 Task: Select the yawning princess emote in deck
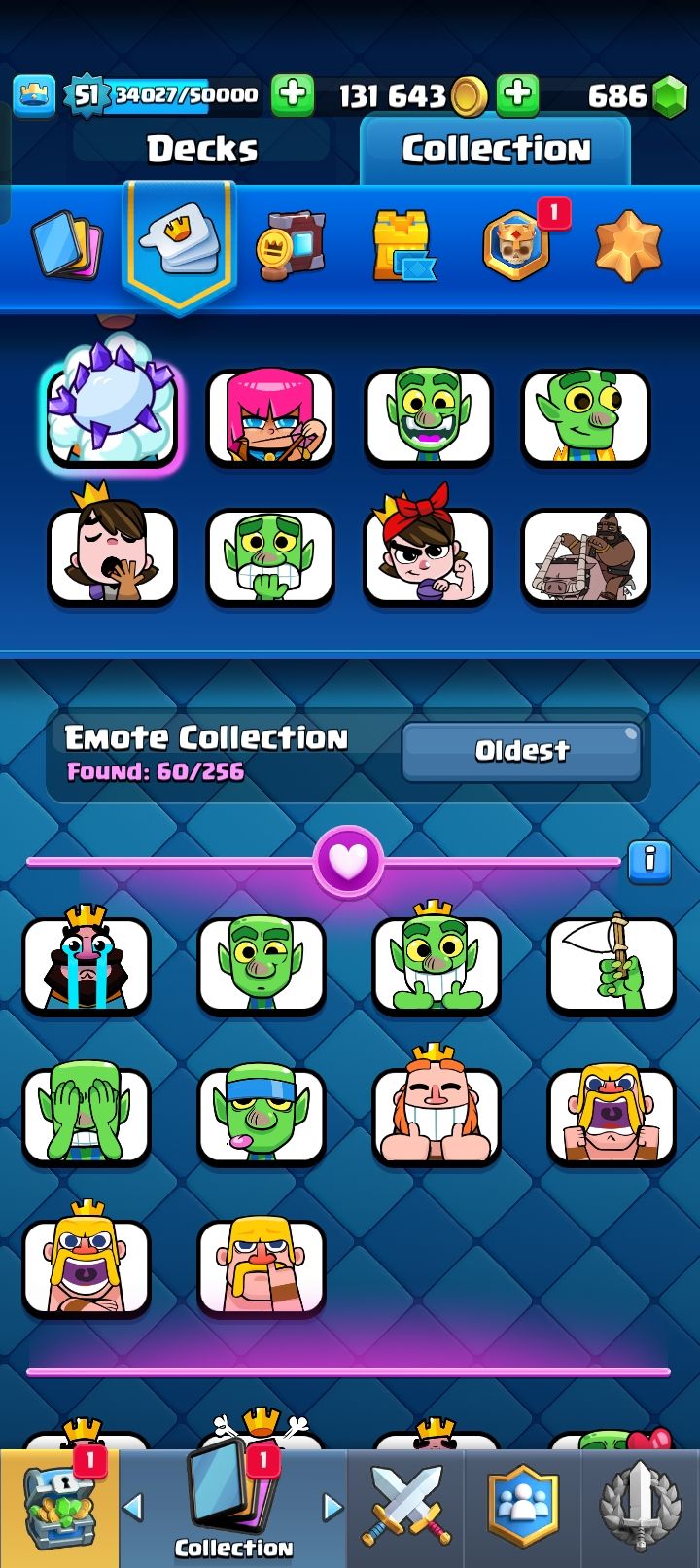[112, 558]
